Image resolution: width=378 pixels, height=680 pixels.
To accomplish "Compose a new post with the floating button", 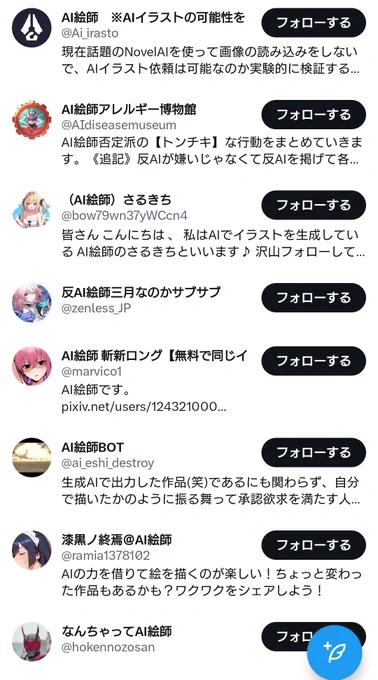I will coord(334,652).
